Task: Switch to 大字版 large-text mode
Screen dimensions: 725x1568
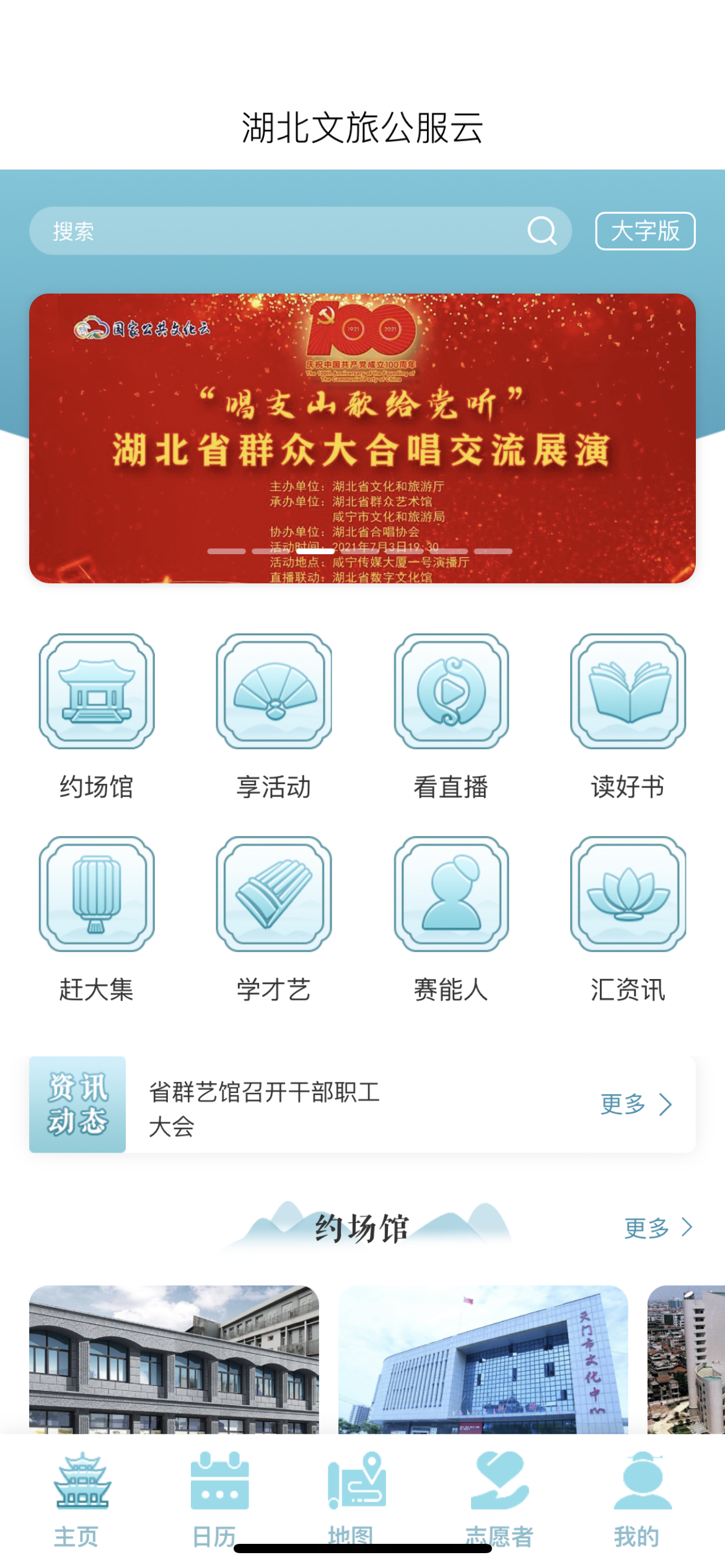Action: 645,231
